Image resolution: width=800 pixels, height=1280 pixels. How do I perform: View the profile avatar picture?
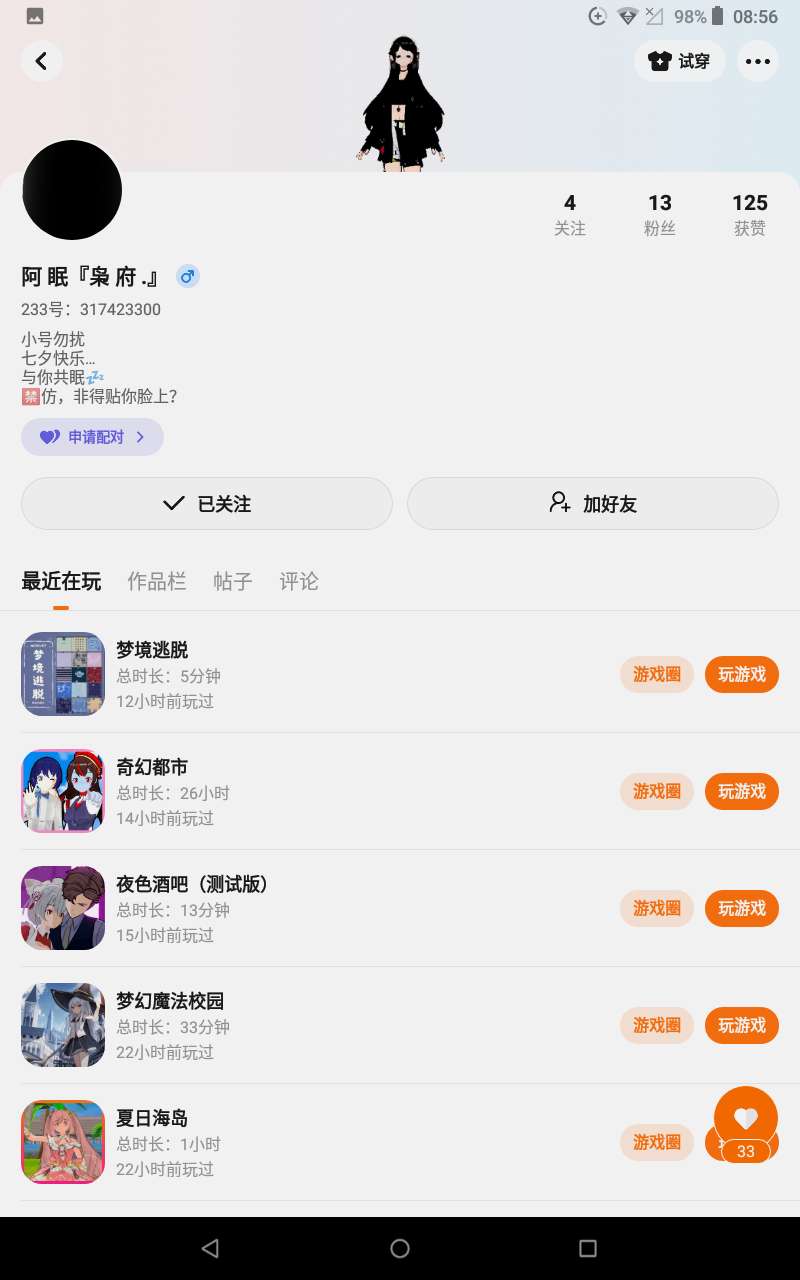72,190
